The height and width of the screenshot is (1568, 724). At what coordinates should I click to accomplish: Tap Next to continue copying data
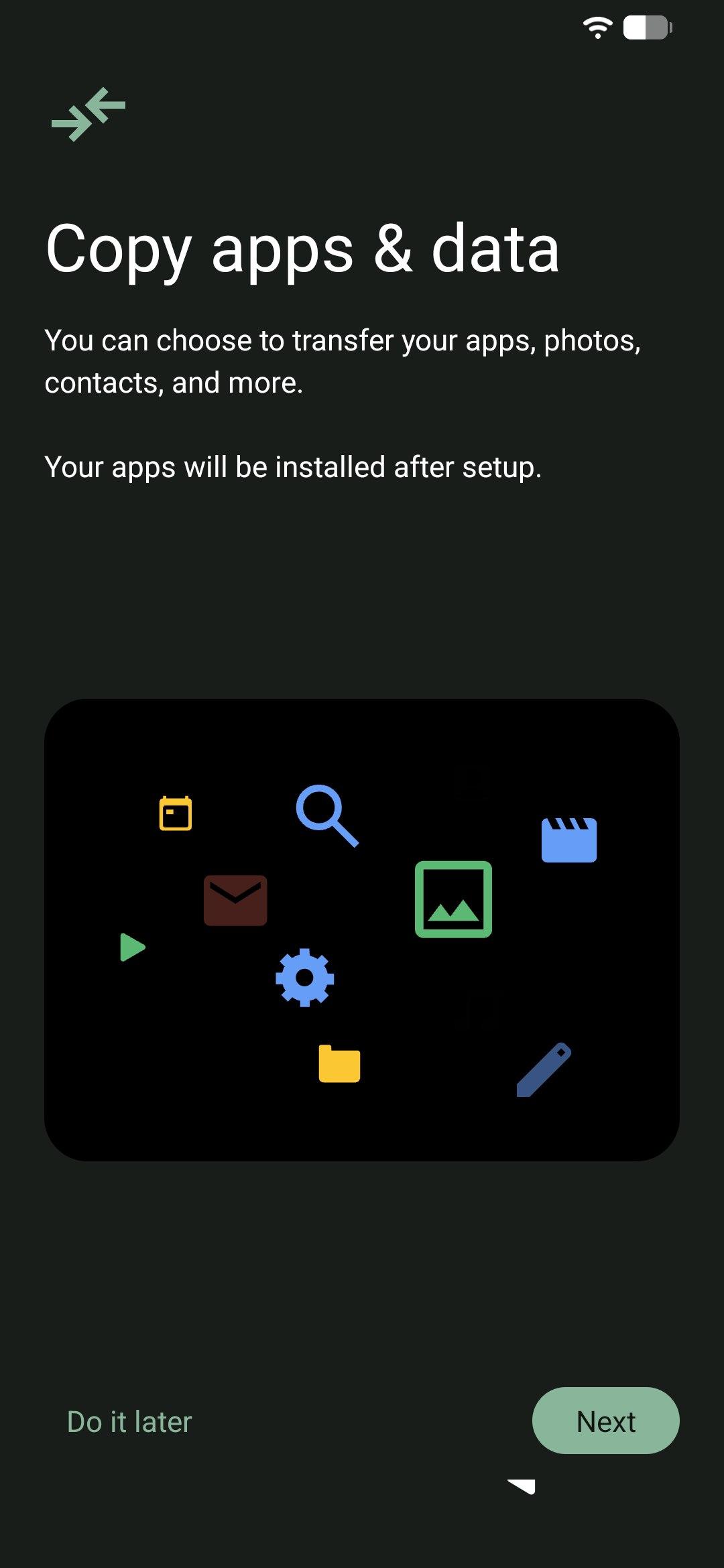(605, 1421)
